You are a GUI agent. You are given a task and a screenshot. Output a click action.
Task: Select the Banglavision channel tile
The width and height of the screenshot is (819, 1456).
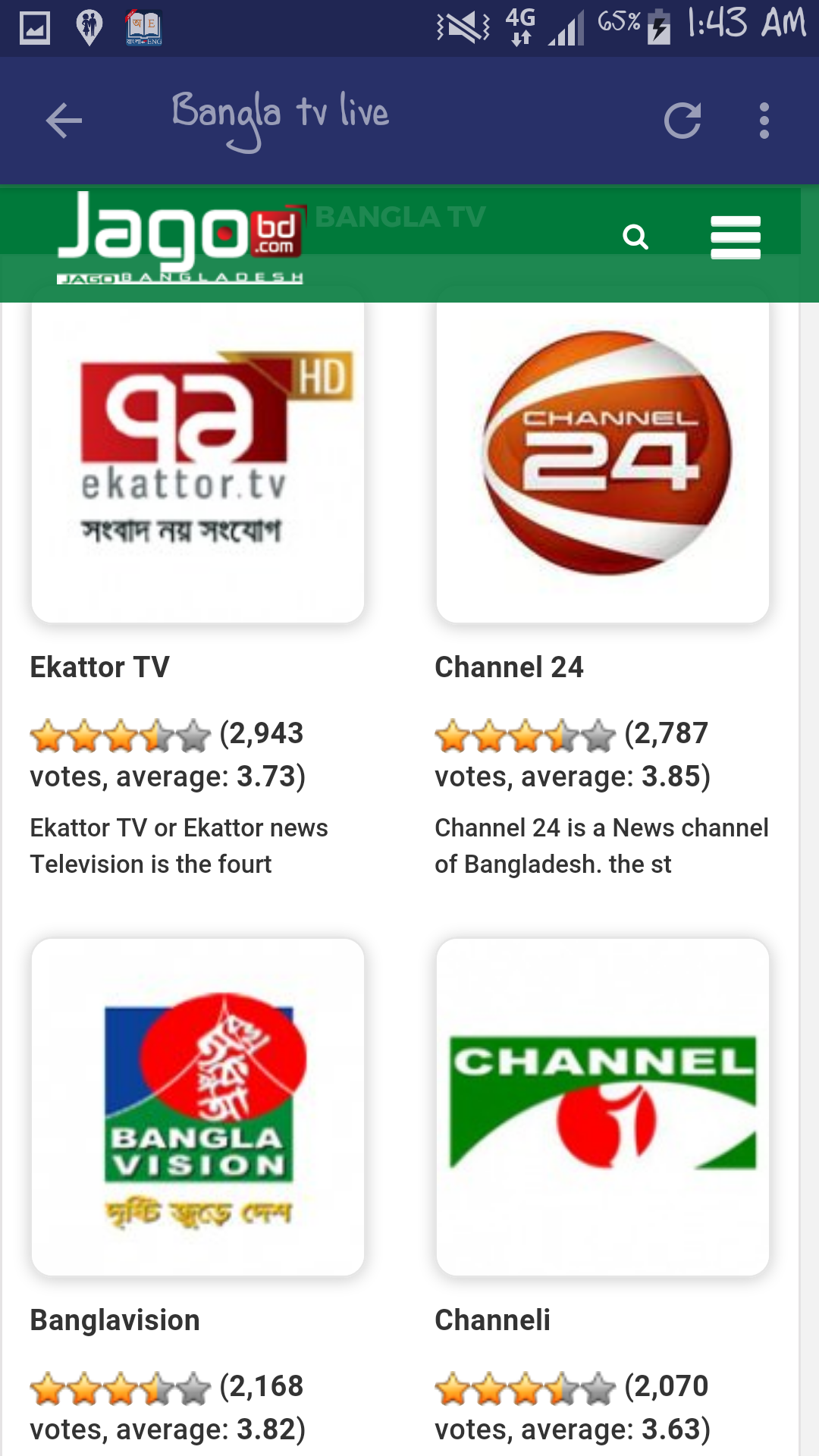click(x=198, y=1107)
